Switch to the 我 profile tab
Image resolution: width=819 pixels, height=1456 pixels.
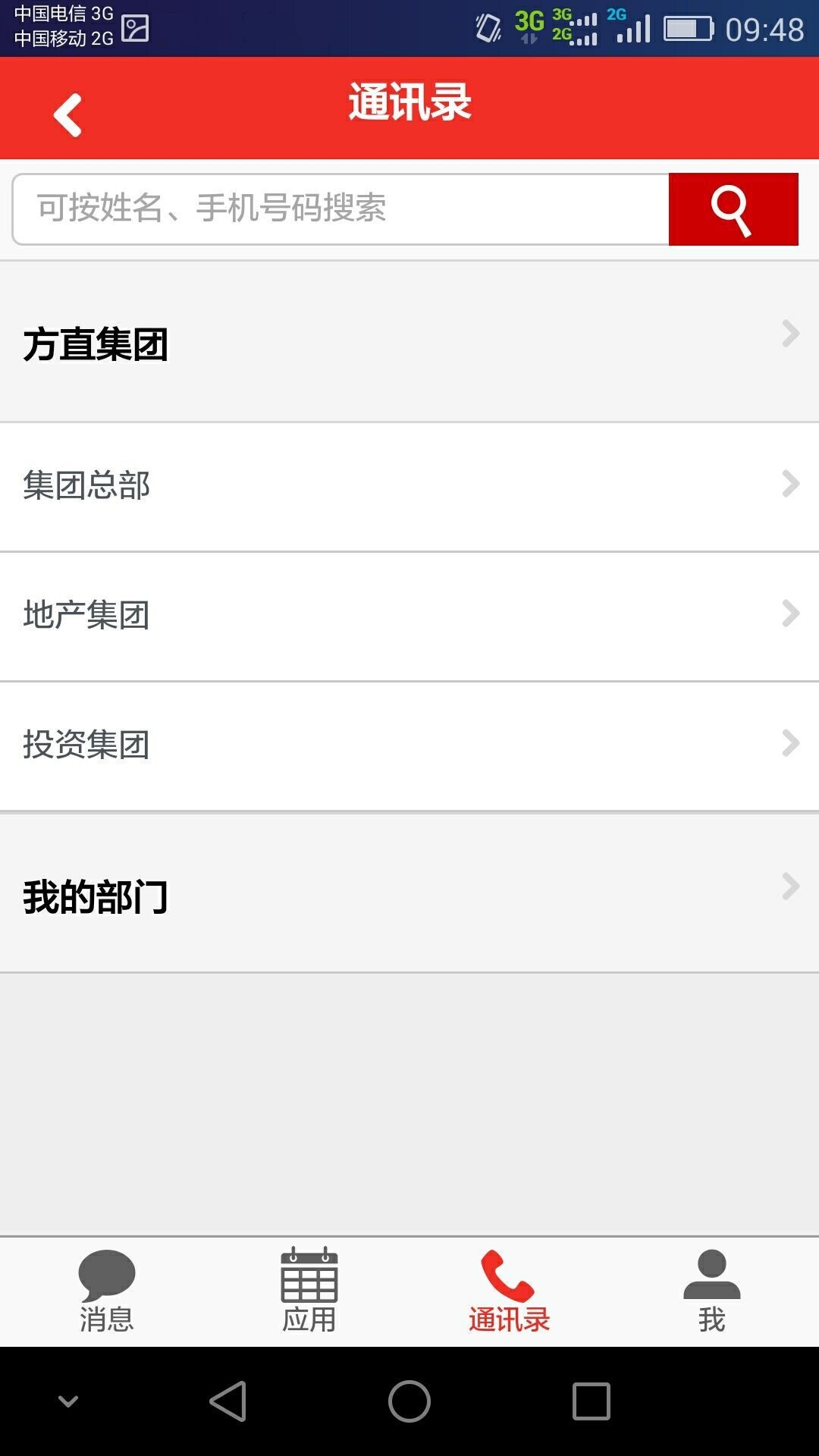(711, 1291)
